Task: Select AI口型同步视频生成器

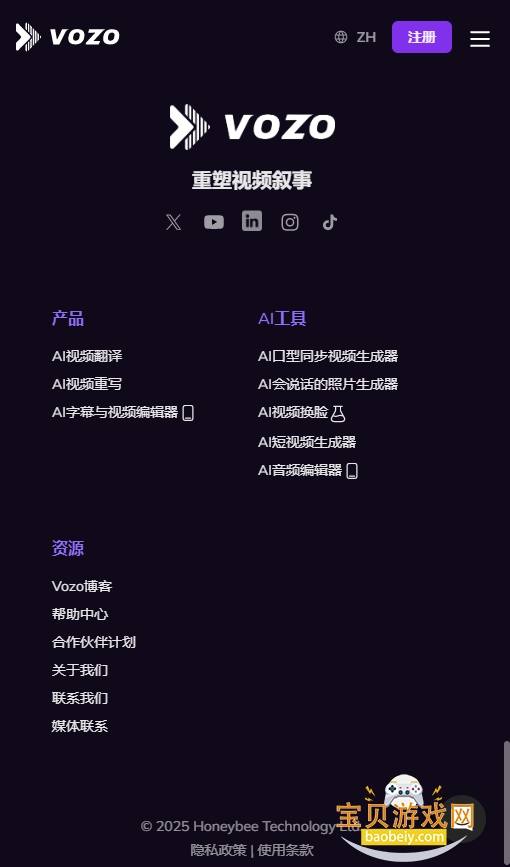Action: [327, 356]
